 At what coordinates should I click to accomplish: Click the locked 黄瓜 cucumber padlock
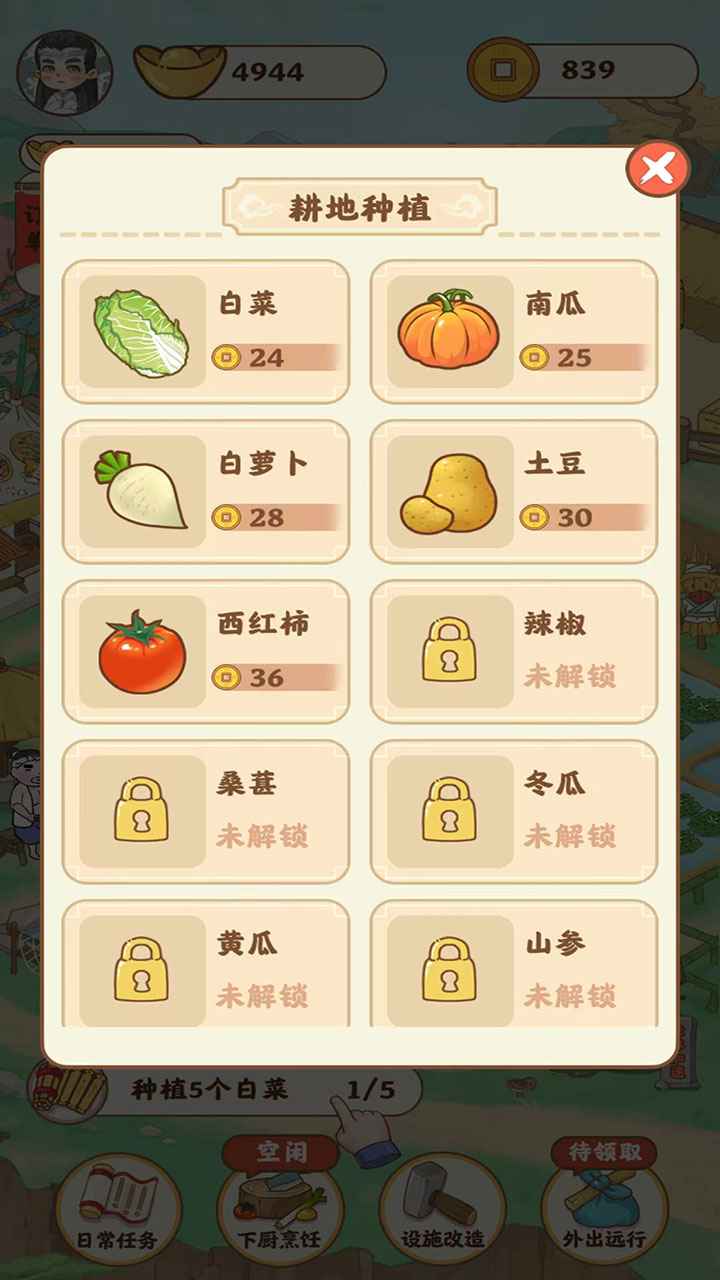(x=141, y=971)
